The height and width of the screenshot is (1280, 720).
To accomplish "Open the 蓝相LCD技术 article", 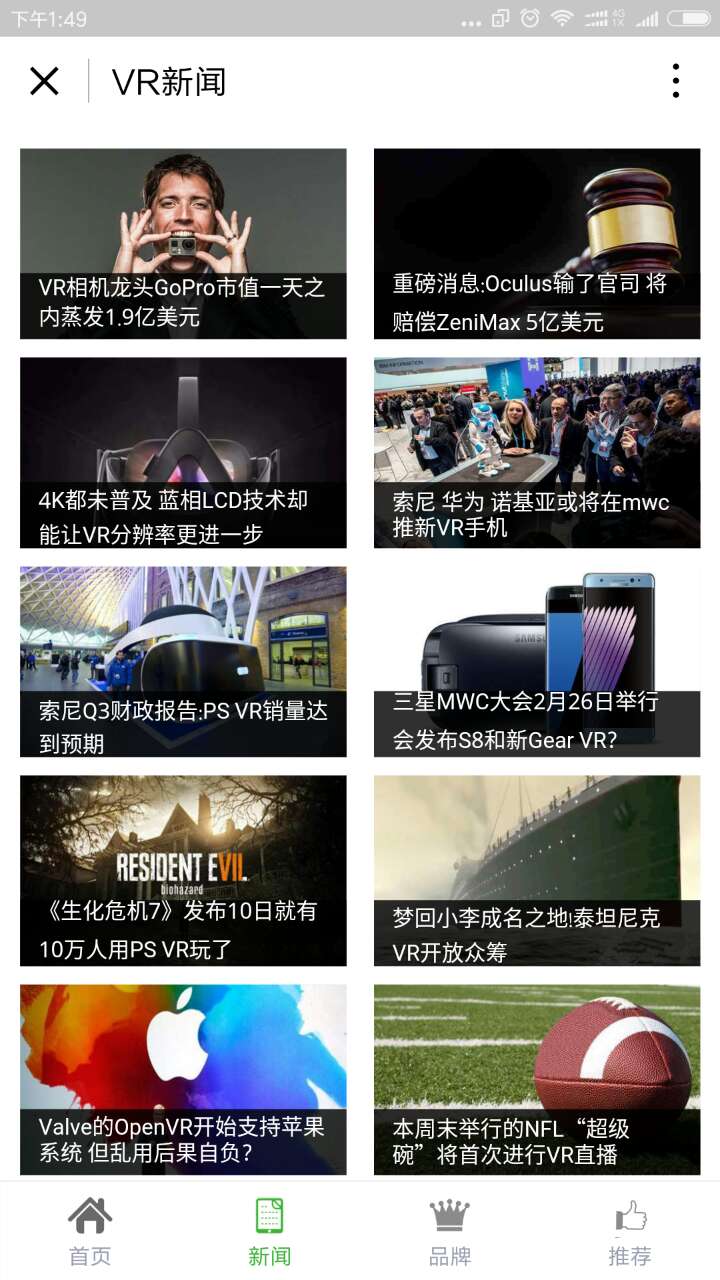I will [x=183, y=453].
